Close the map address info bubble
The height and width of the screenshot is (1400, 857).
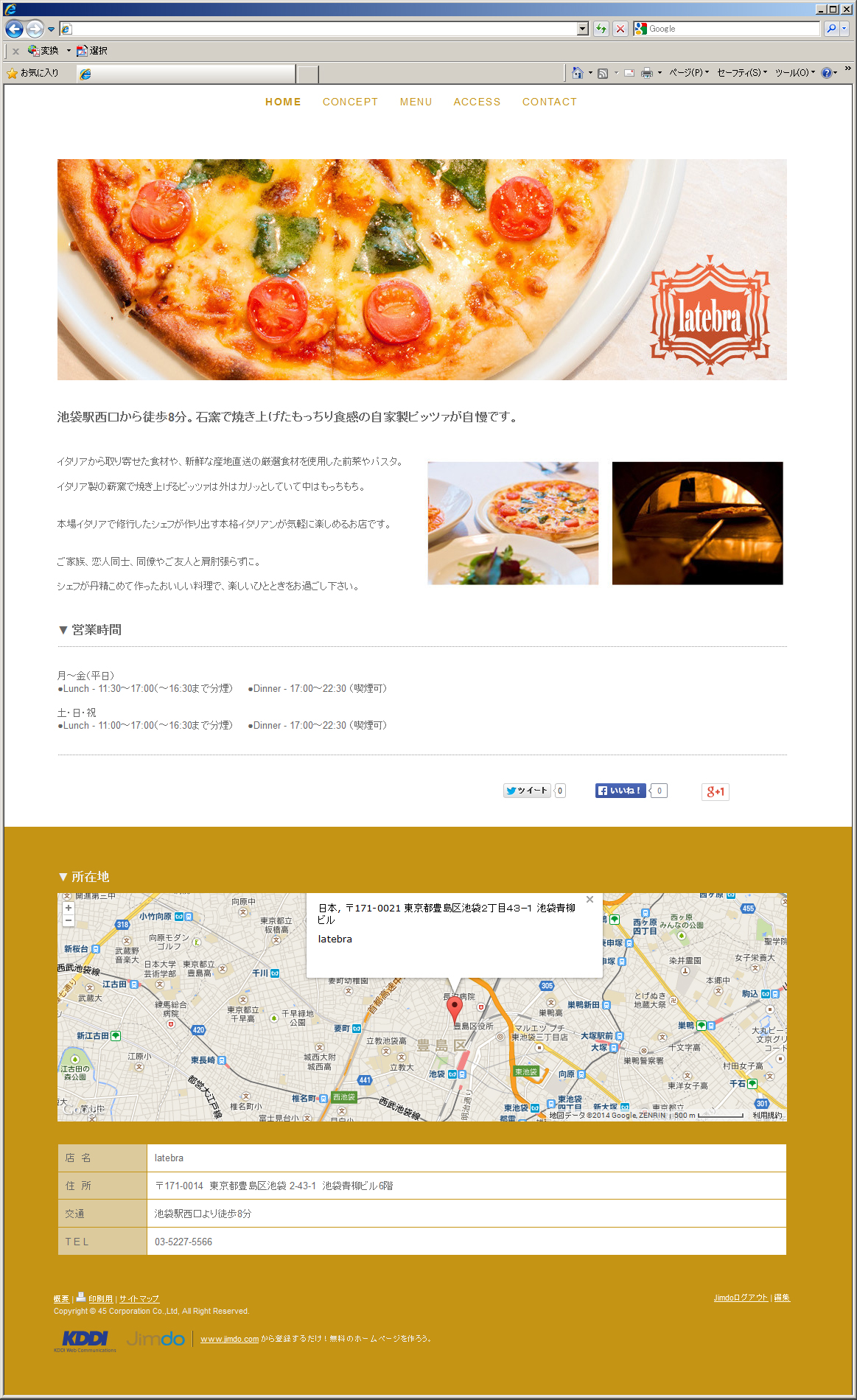click(x=590, y=899)
